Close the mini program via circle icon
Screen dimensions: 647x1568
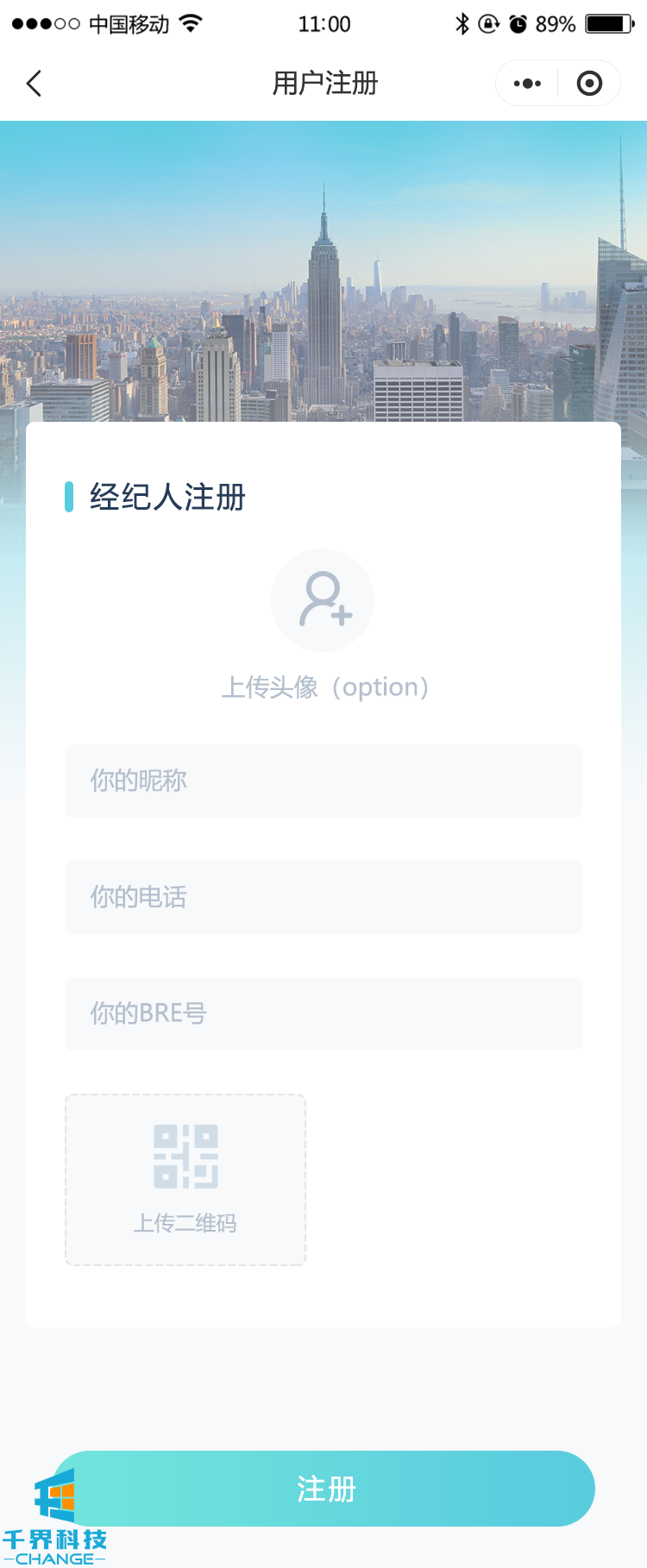(x=589, y=84)
